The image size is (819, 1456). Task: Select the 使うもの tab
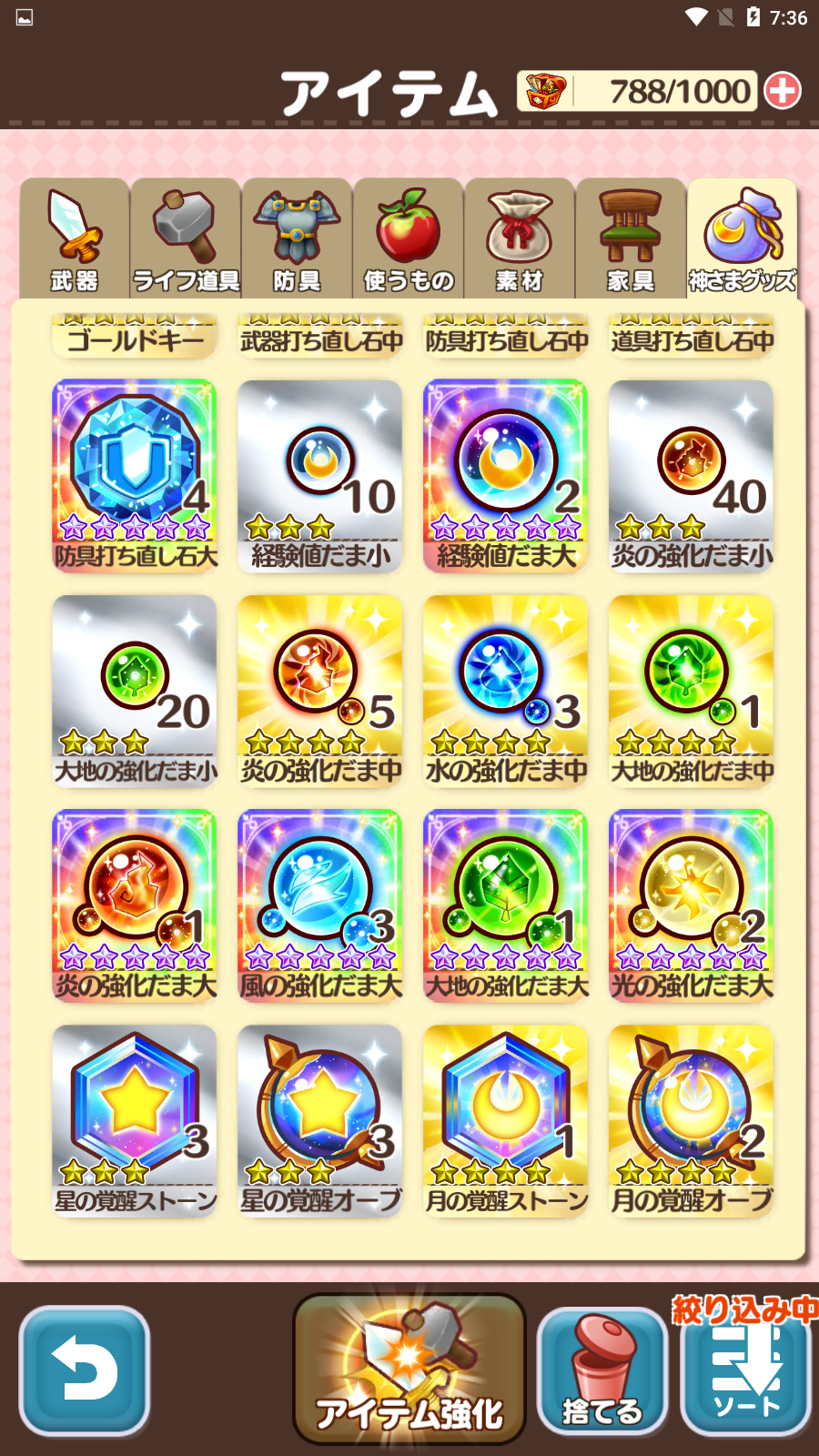tap(409, 239)
